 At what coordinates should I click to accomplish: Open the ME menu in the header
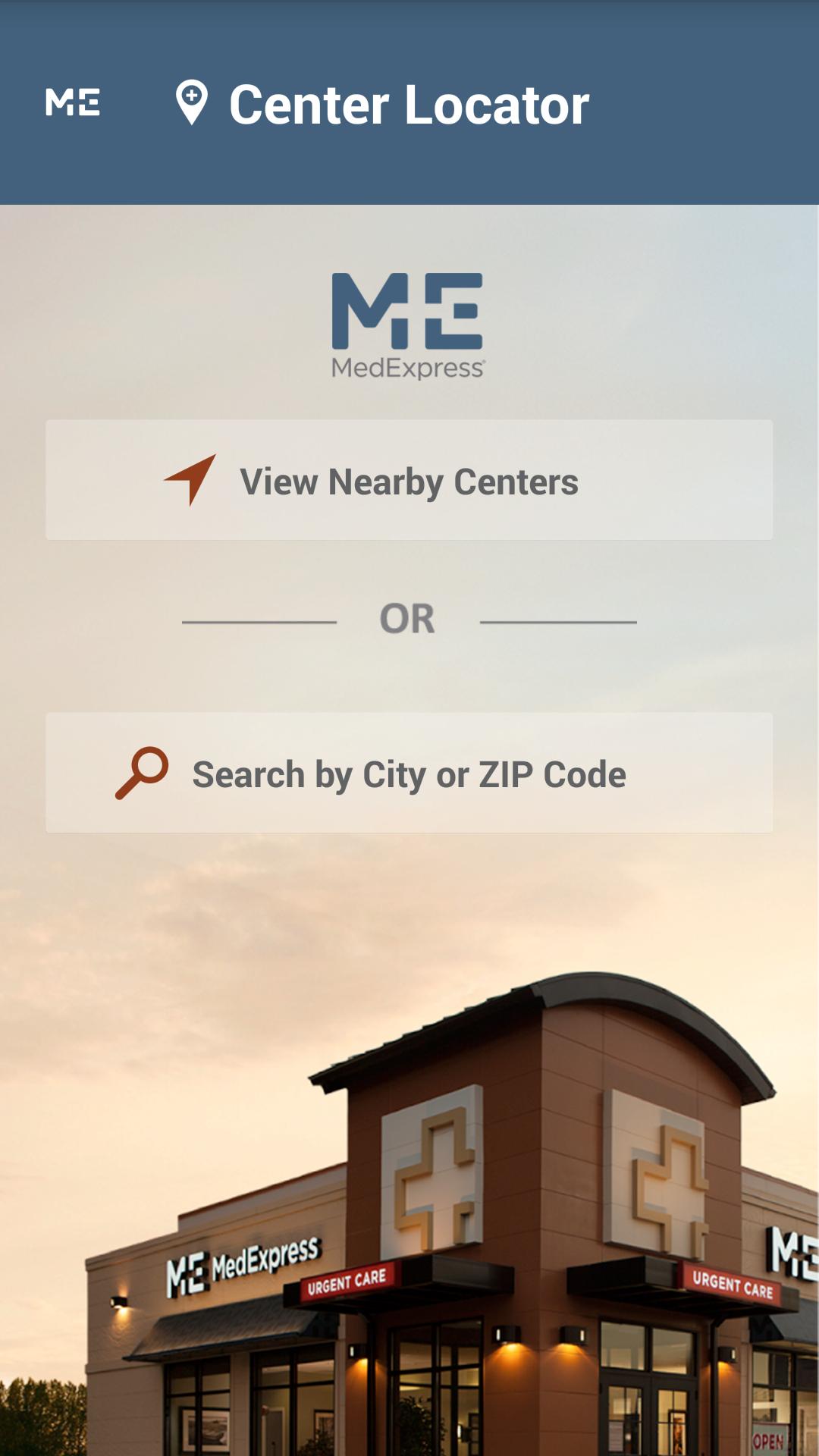pyautogui.click(x=73, y=102)
